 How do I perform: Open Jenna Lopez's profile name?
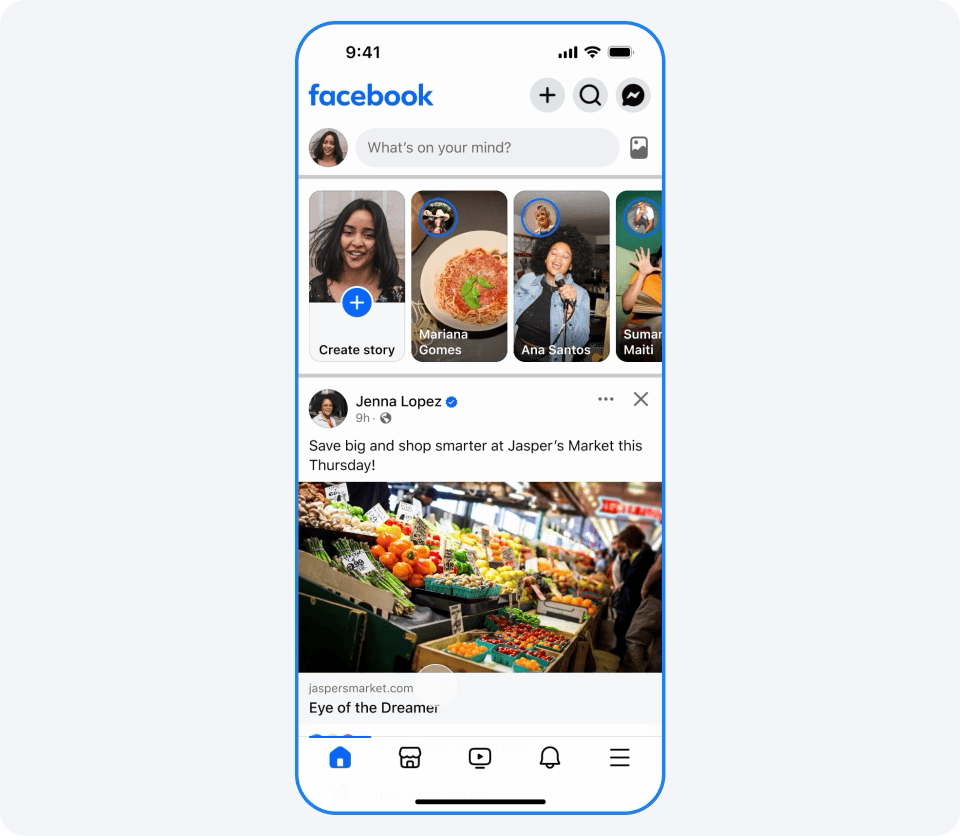tap(398, 401)
